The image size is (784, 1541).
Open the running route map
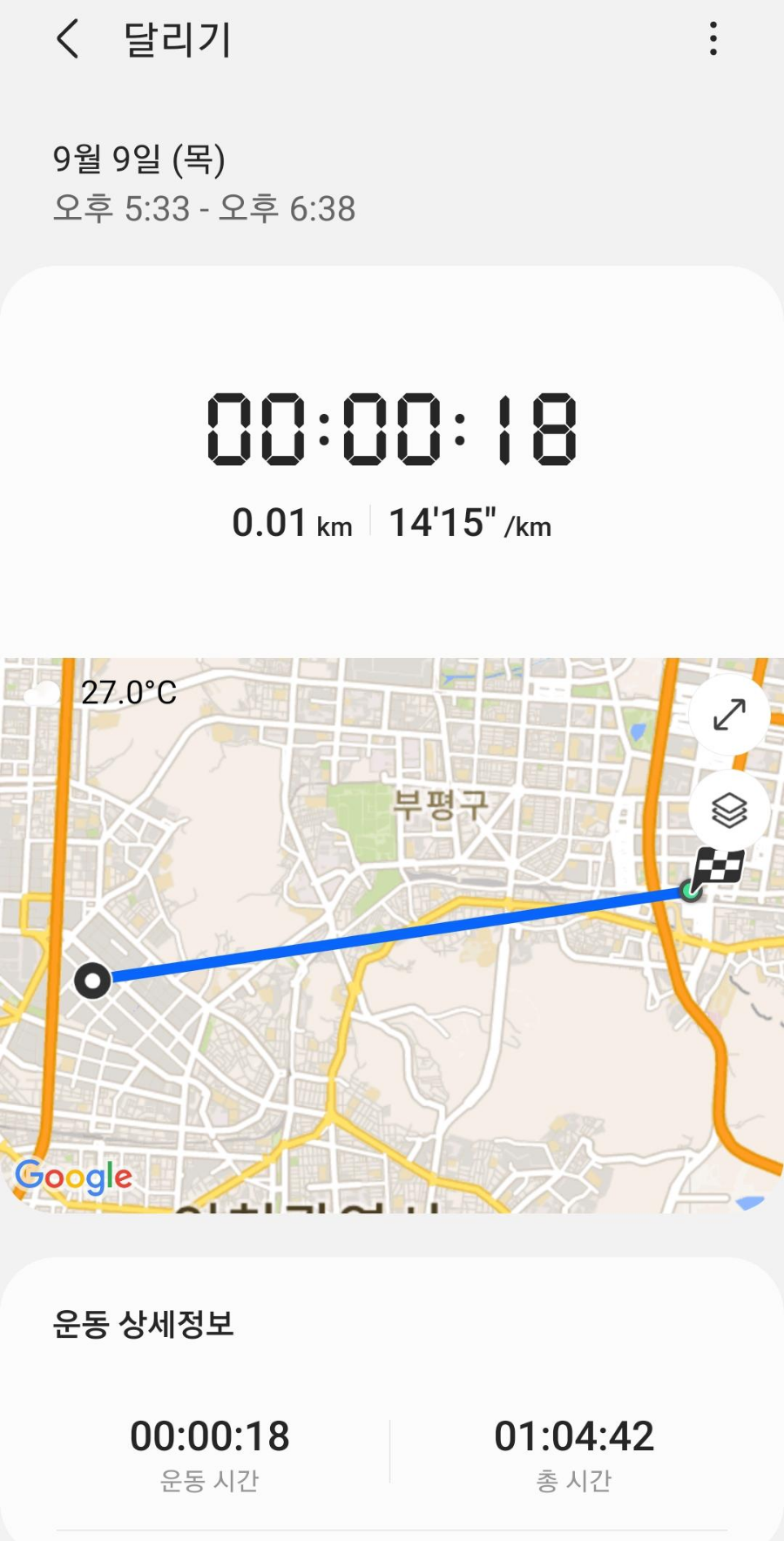[x=392, y=935]
